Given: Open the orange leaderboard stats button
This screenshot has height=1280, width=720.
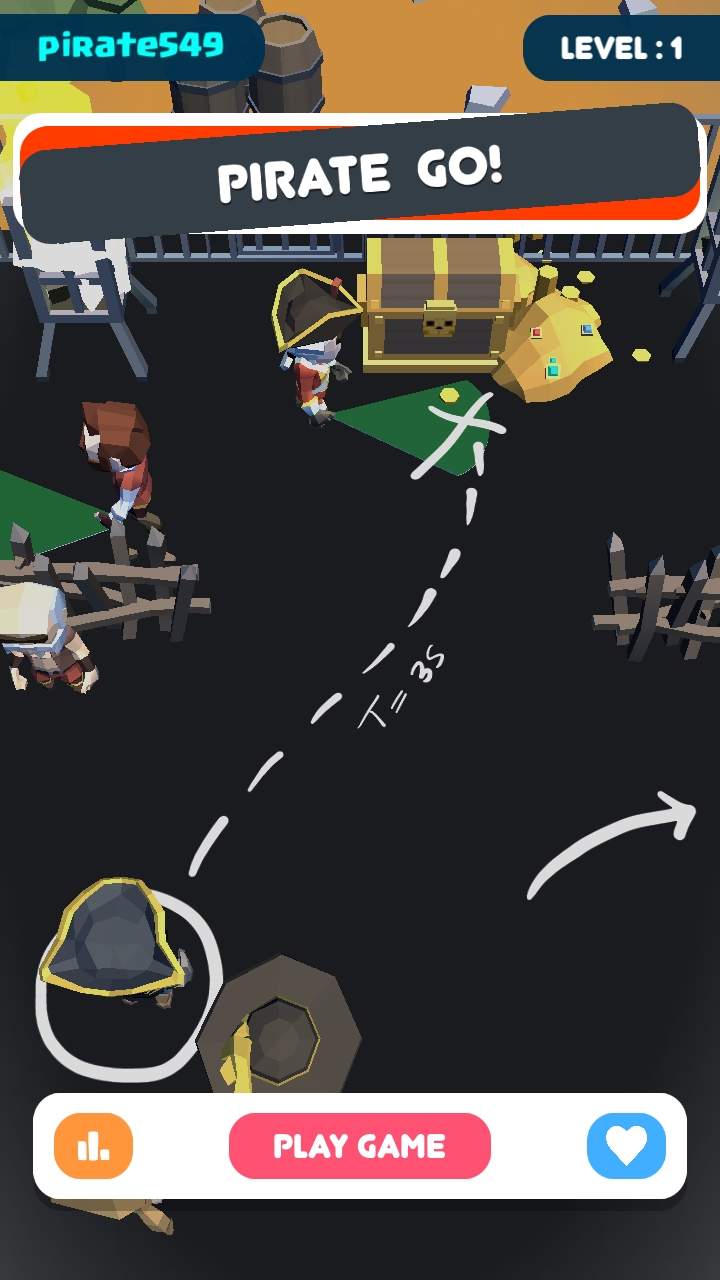Looking at the screenshot, I should tap(93, 1146).
